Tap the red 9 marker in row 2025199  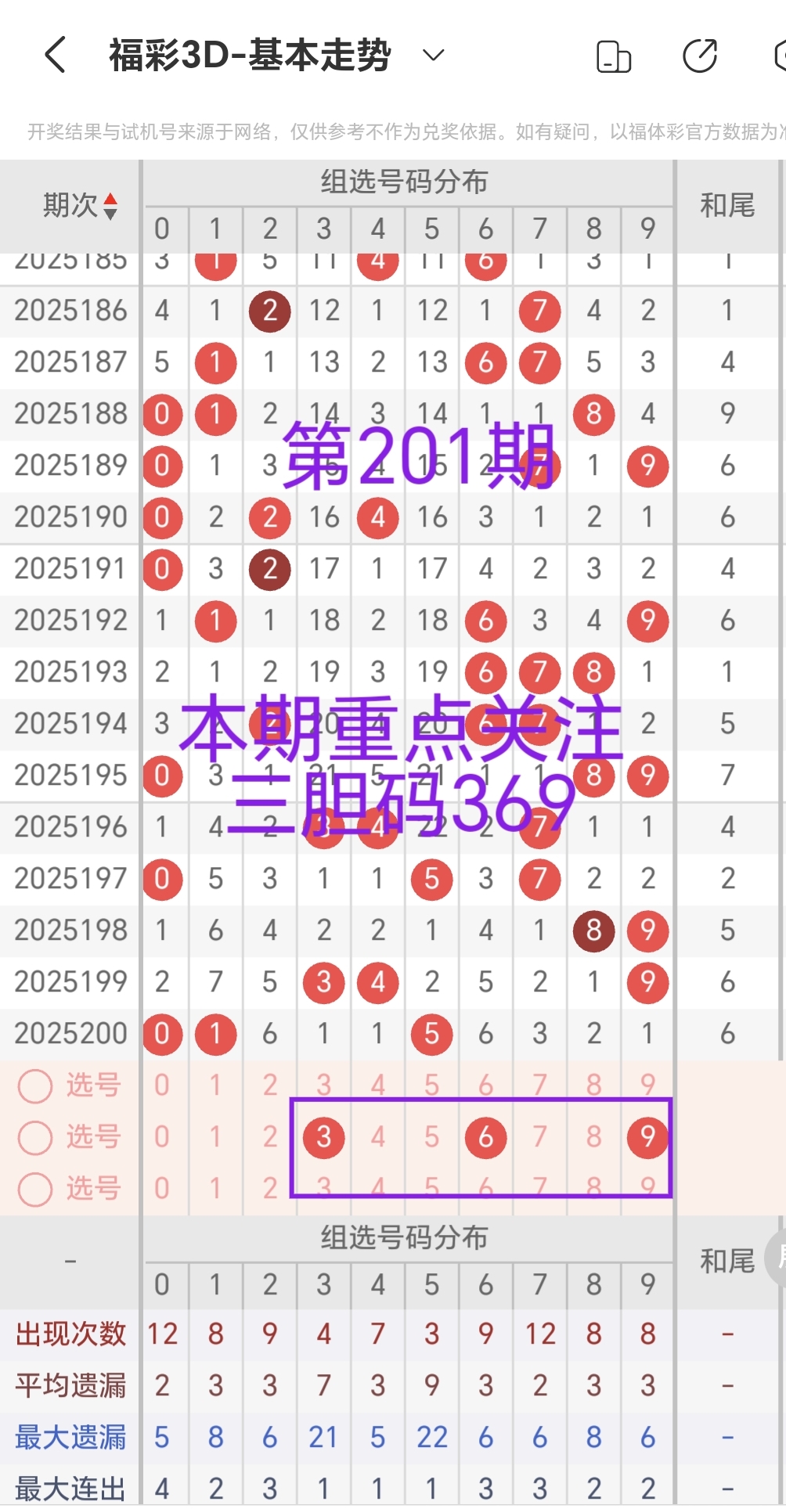pyautogui.click(x=647, y=982)
